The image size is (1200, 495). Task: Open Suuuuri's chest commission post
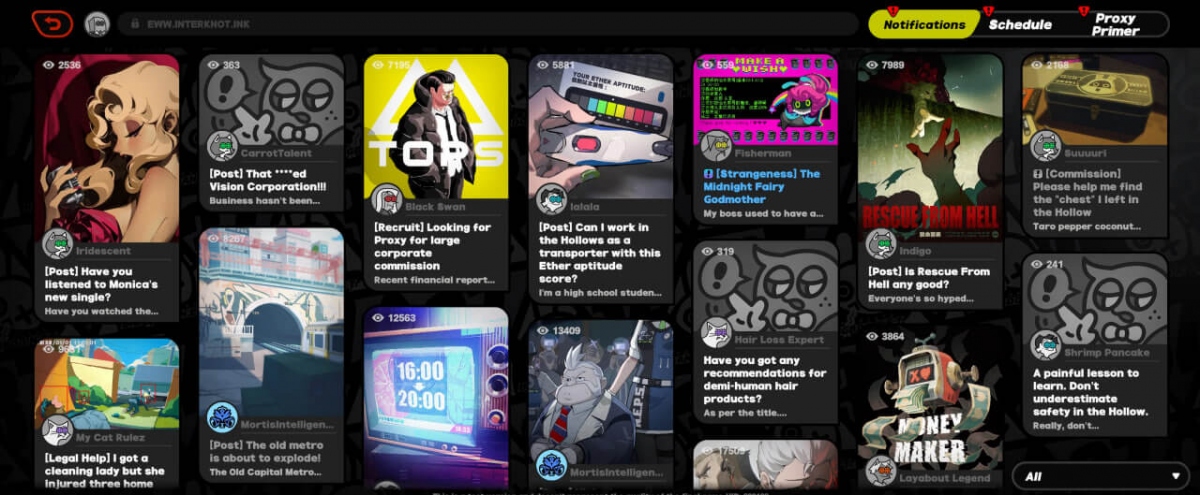1094,140
